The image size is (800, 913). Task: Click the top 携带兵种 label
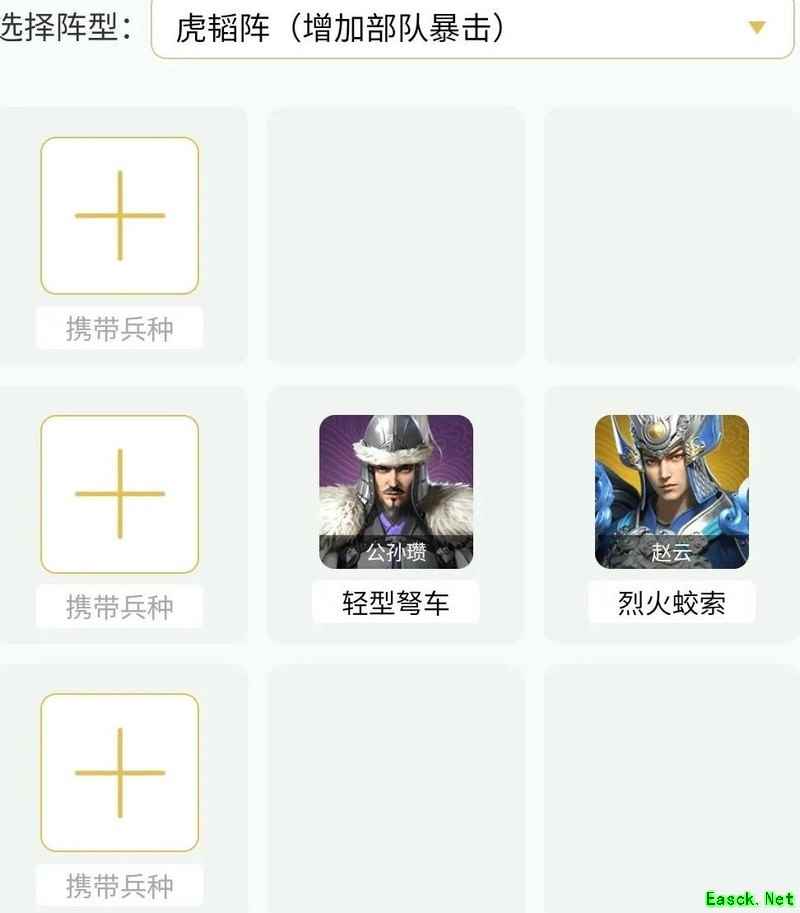tap(119, 327)
